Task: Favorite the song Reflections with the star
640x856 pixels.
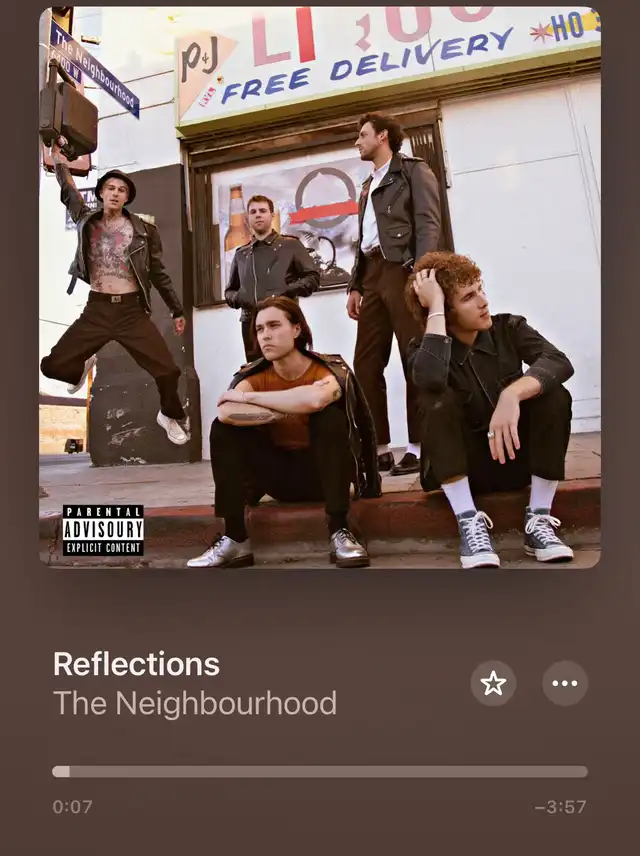Action: click(493, 684)
